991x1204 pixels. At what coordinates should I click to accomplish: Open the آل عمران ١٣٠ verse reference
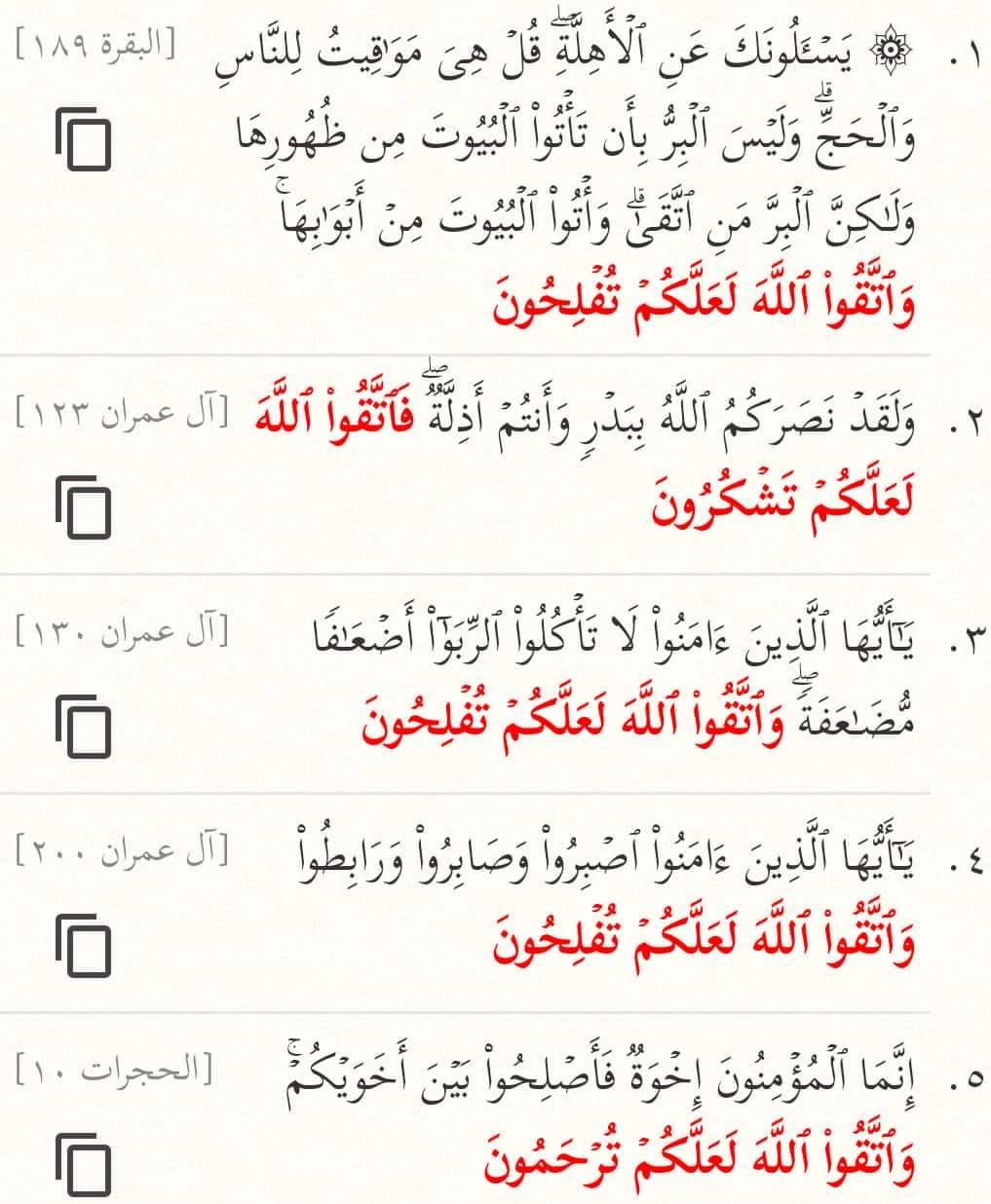tap(121, 631)
